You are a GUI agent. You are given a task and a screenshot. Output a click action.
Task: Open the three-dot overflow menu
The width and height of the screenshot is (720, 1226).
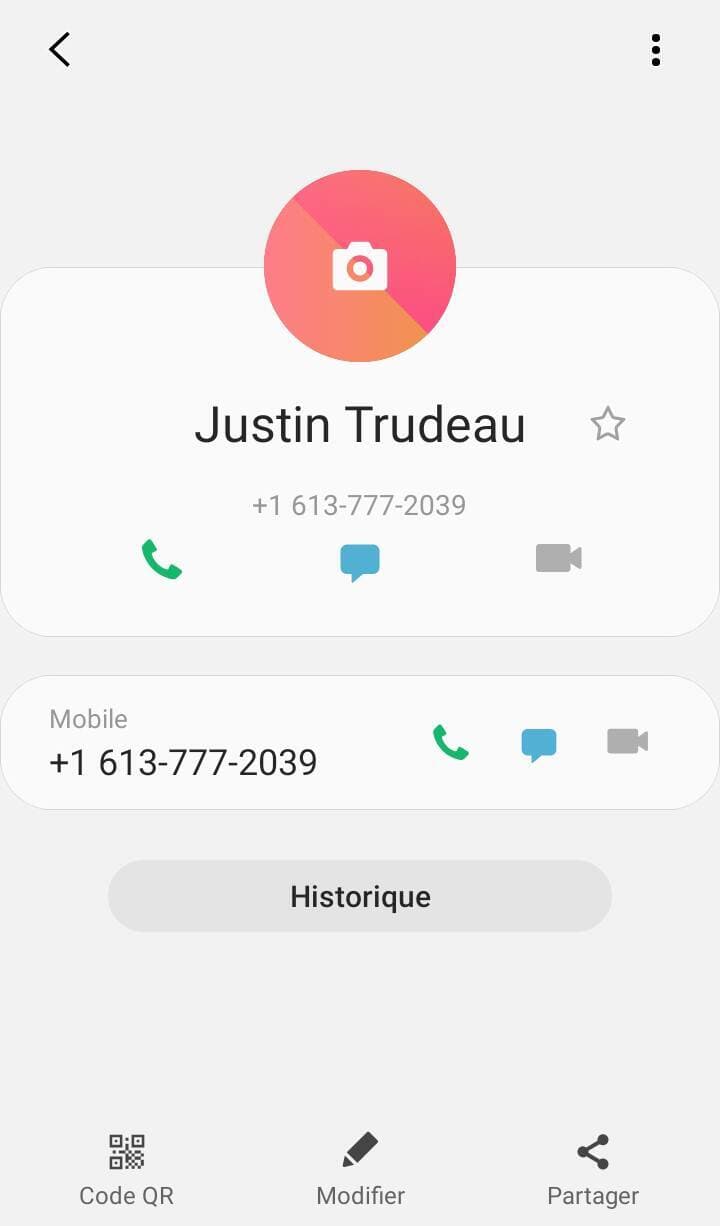(655, 50)
